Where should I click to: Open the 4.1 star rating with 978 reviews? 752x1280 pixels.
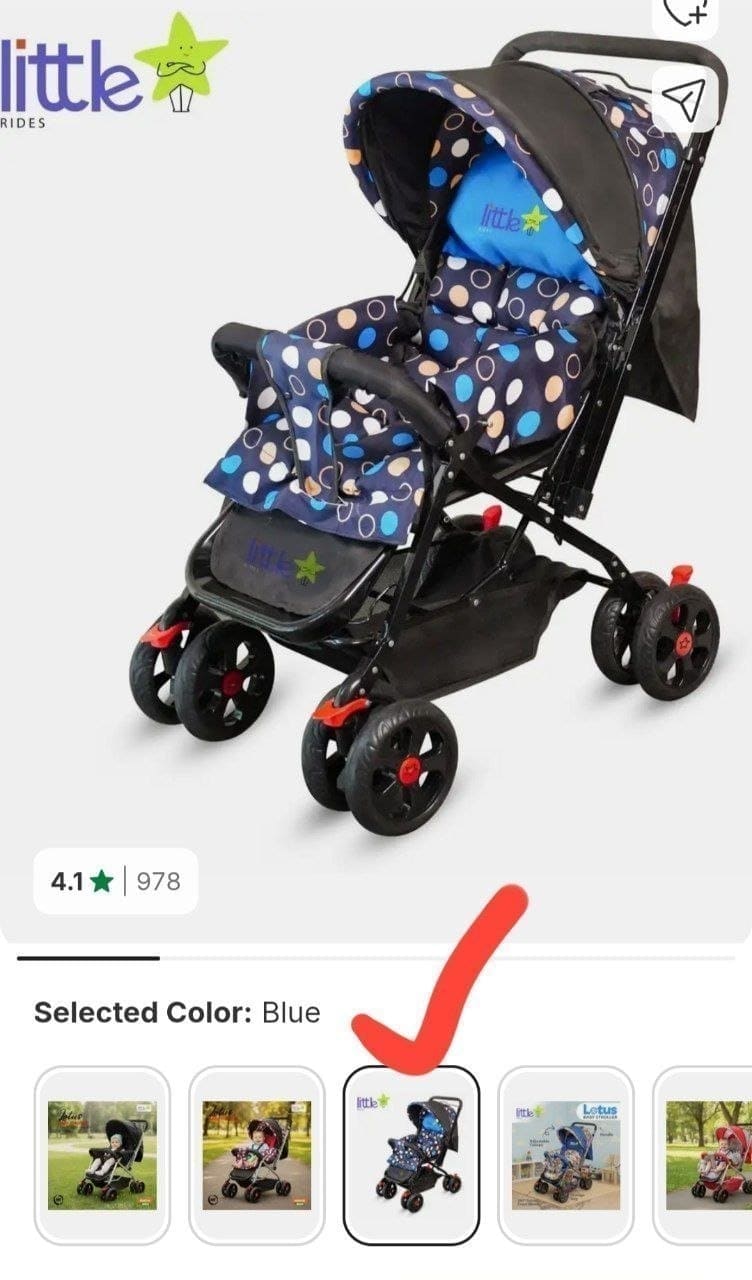(116, 881)
